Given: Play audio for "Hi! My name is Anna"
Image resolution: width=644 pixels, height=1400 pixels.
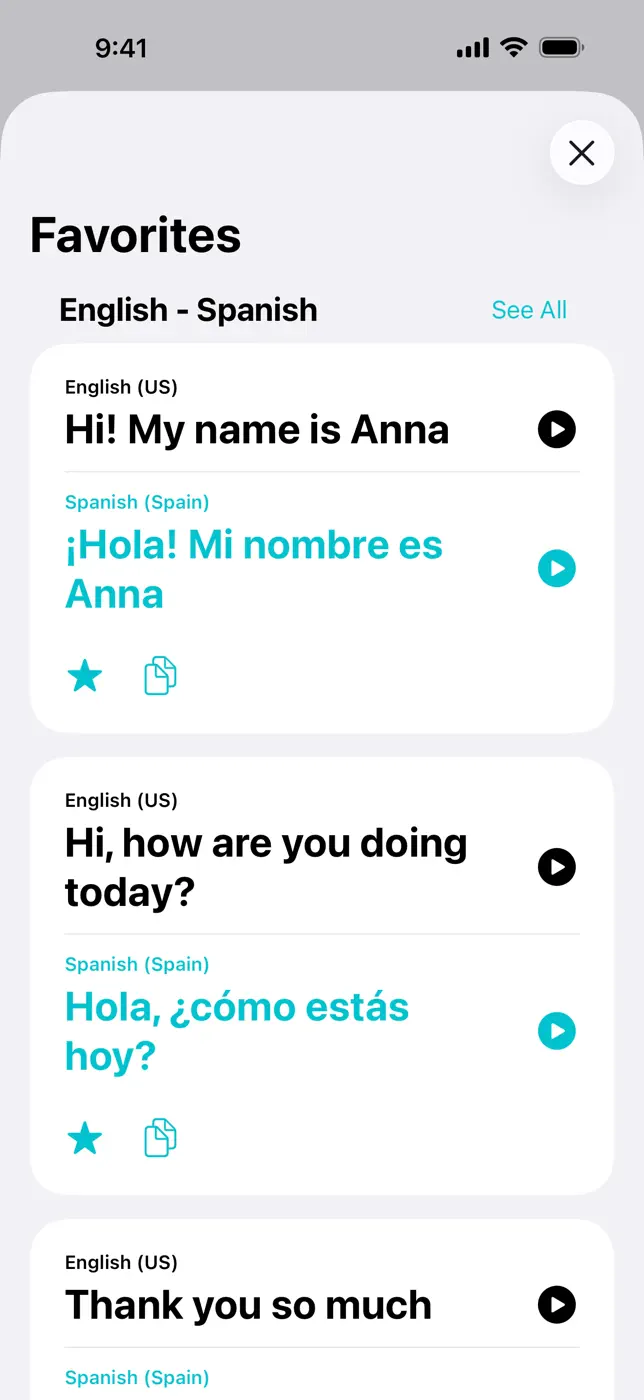Looking at the screenshot, I should point(557,430).
